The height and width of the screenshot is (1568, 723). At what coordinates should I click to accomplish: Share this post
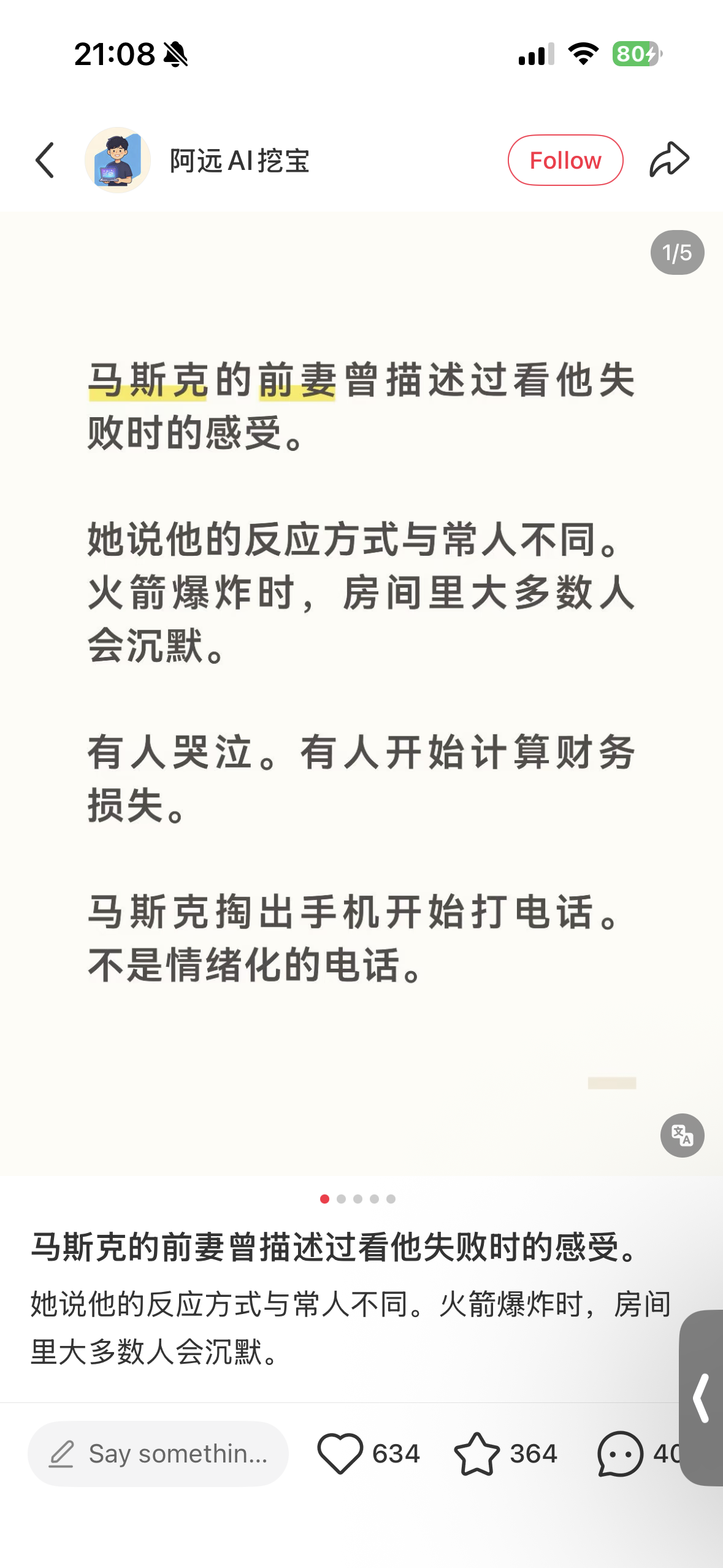[669, 159]
